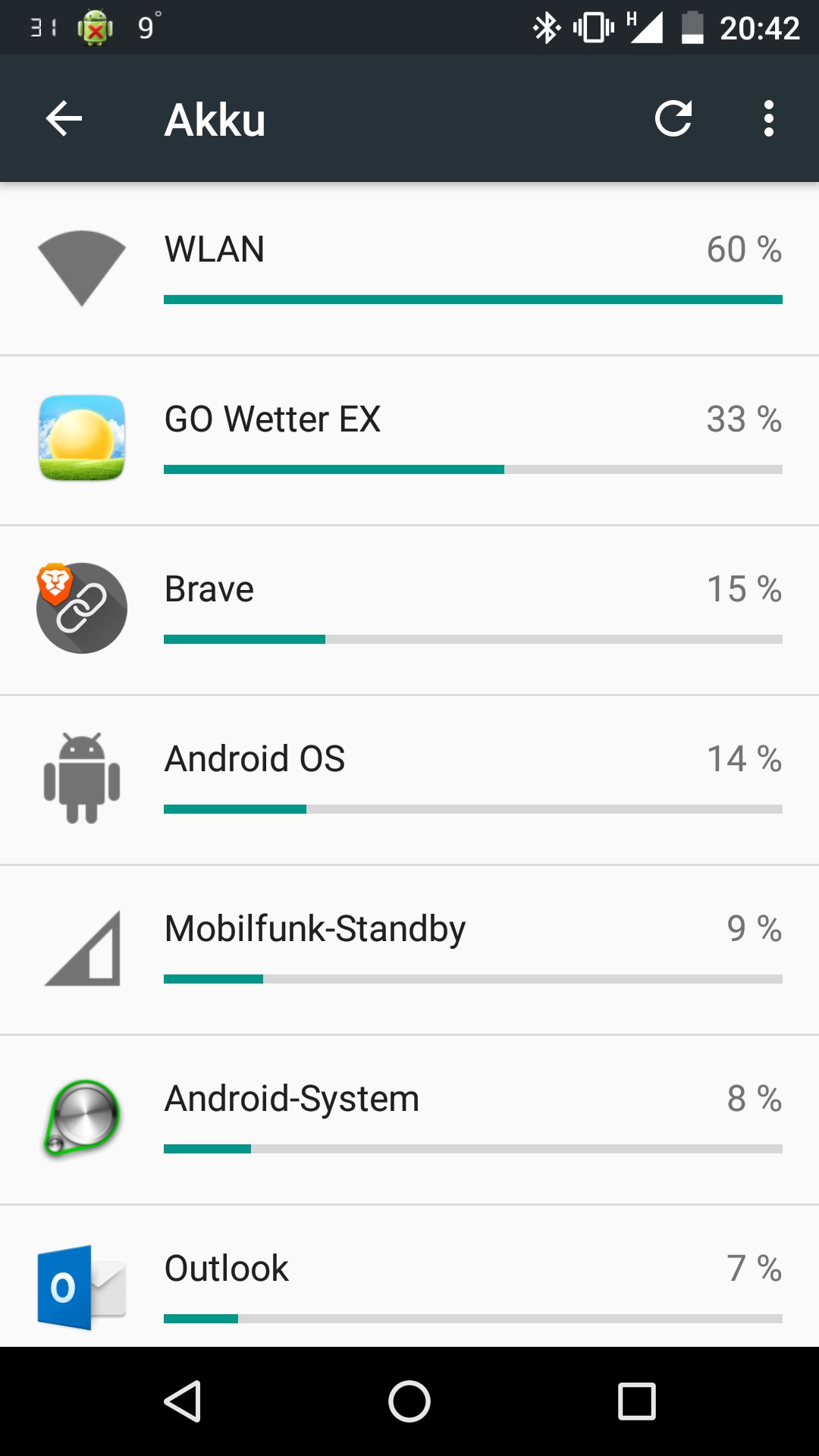The image size is (819, 1456).
Task: Go back from the Akku screen
Action: tap(64, 119)
